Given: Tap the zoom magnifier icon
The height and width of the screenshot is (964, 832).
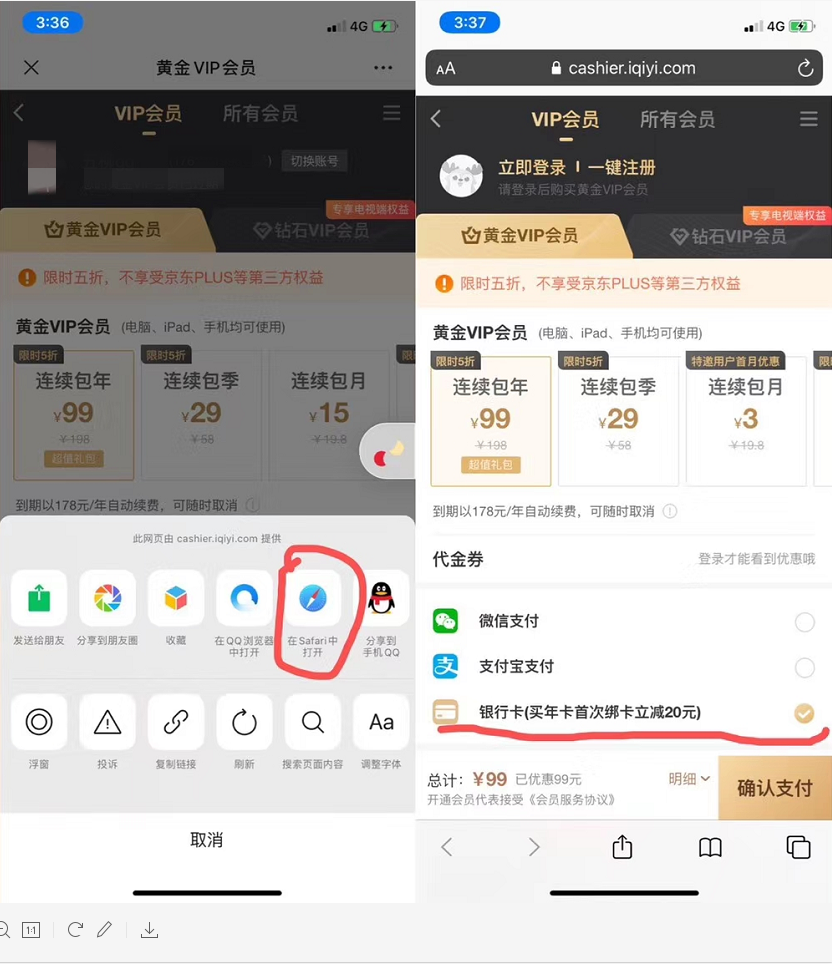Looking at the screenshot, I should tap(3, 930).
